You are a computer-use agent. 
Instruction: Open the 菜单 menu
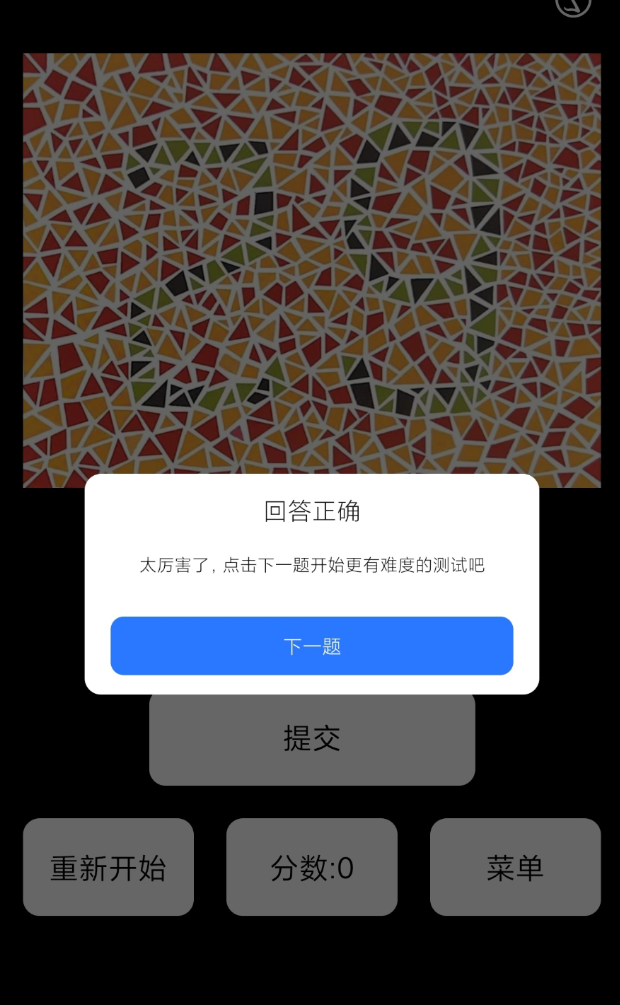[x=515, y=867]
